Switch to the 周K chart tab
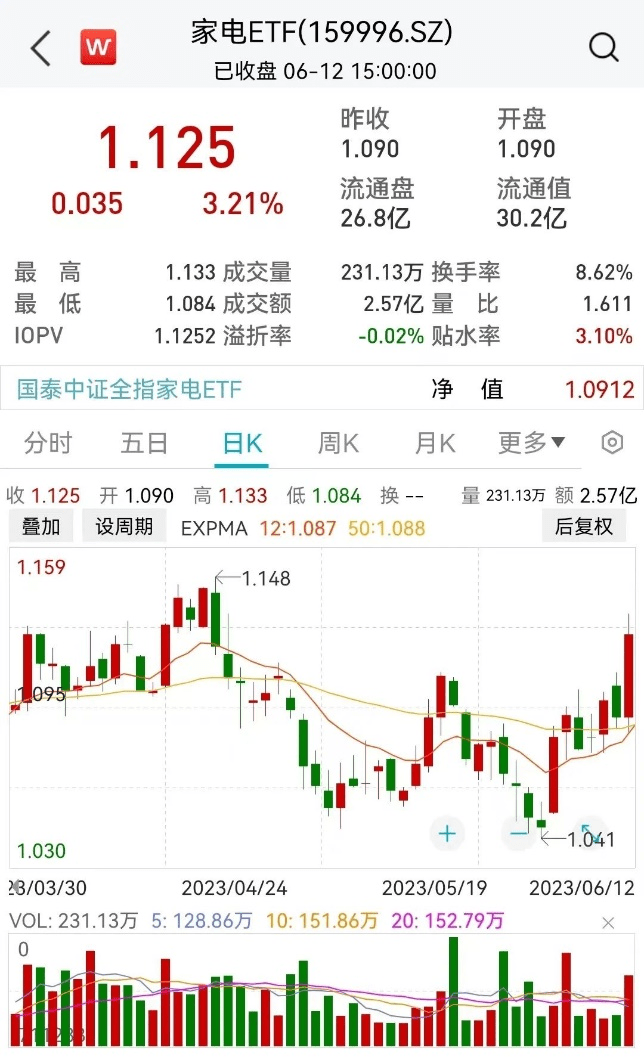This screenshot has width=644, height=1057. click(x=339, y=444)
